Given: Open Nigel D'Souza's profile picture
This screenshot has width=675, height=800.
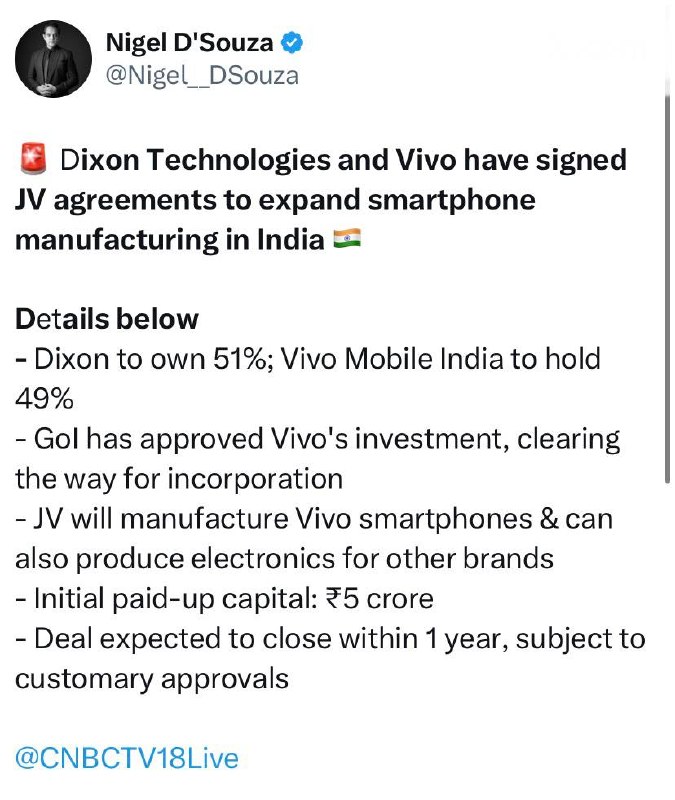Looking at the screenshot, I should click(53, 59).
